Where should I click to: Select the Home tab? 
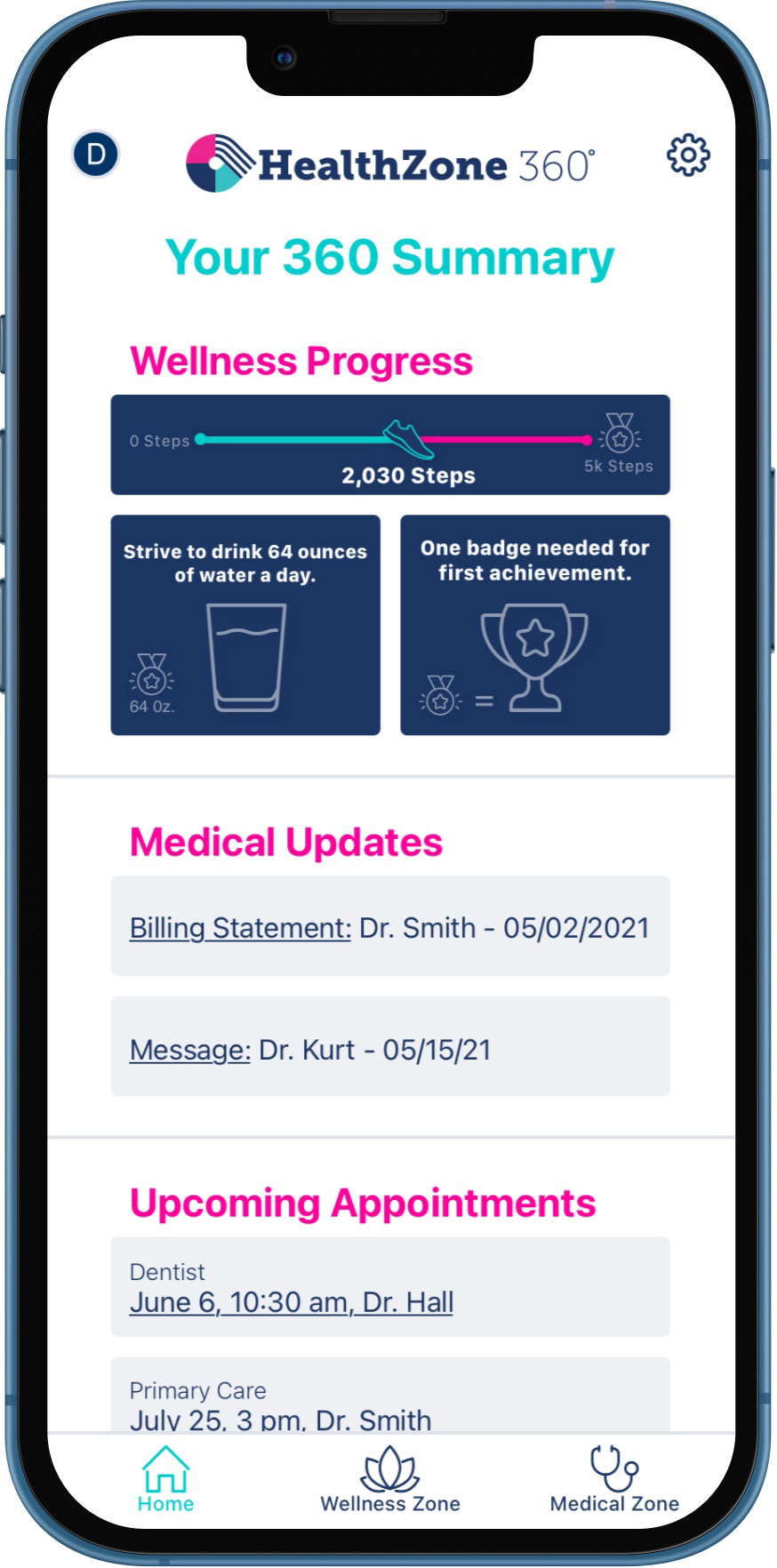click(x=165, y=1480)
